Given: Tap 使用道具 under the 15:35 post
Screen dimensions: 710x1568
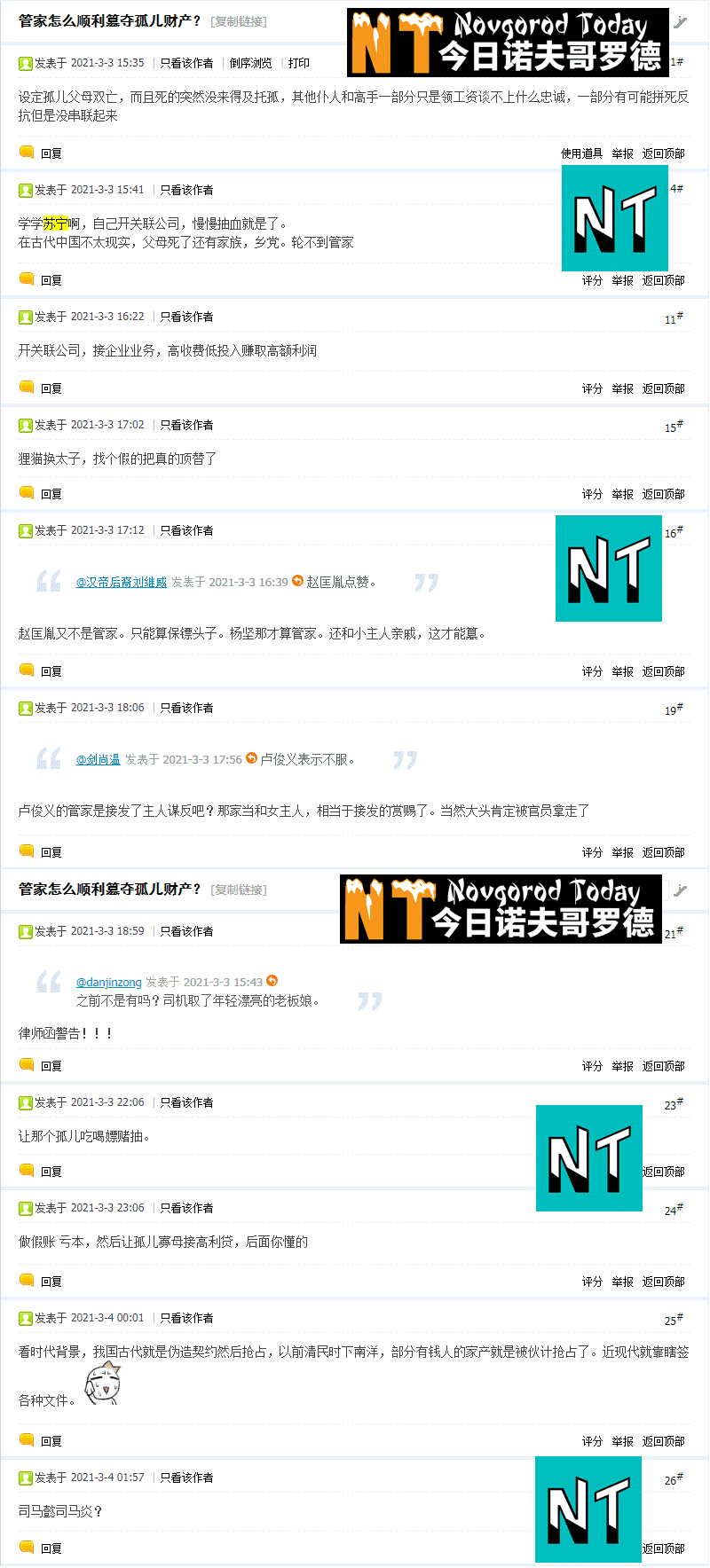Looking at the screenshot, I should point(581,153).
